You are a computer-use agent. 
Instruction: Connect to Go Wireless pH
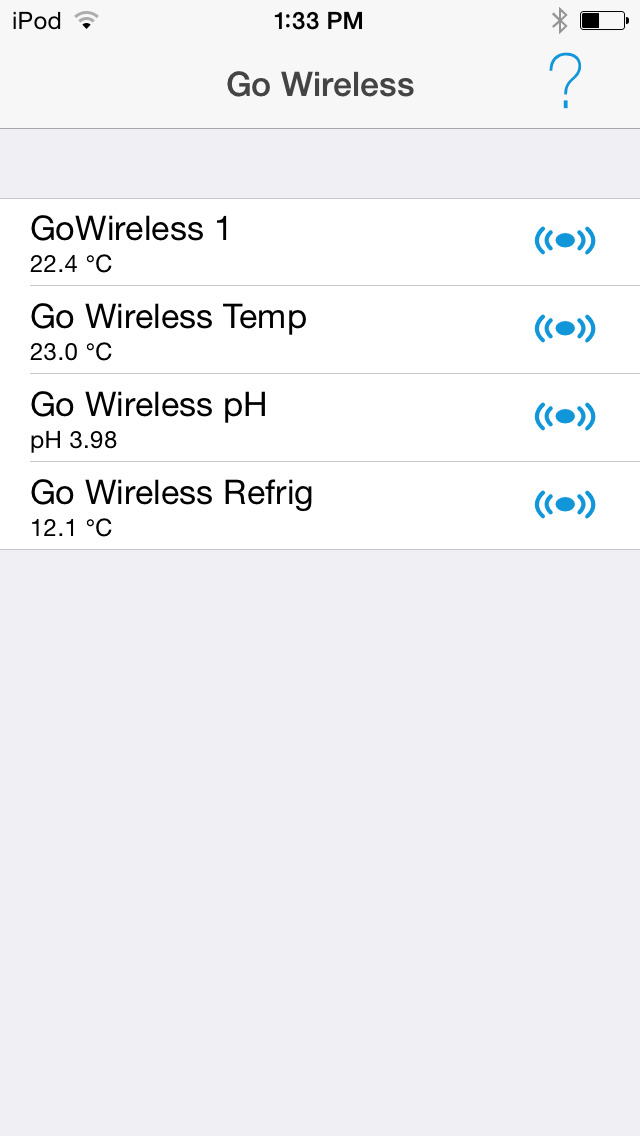320,417
